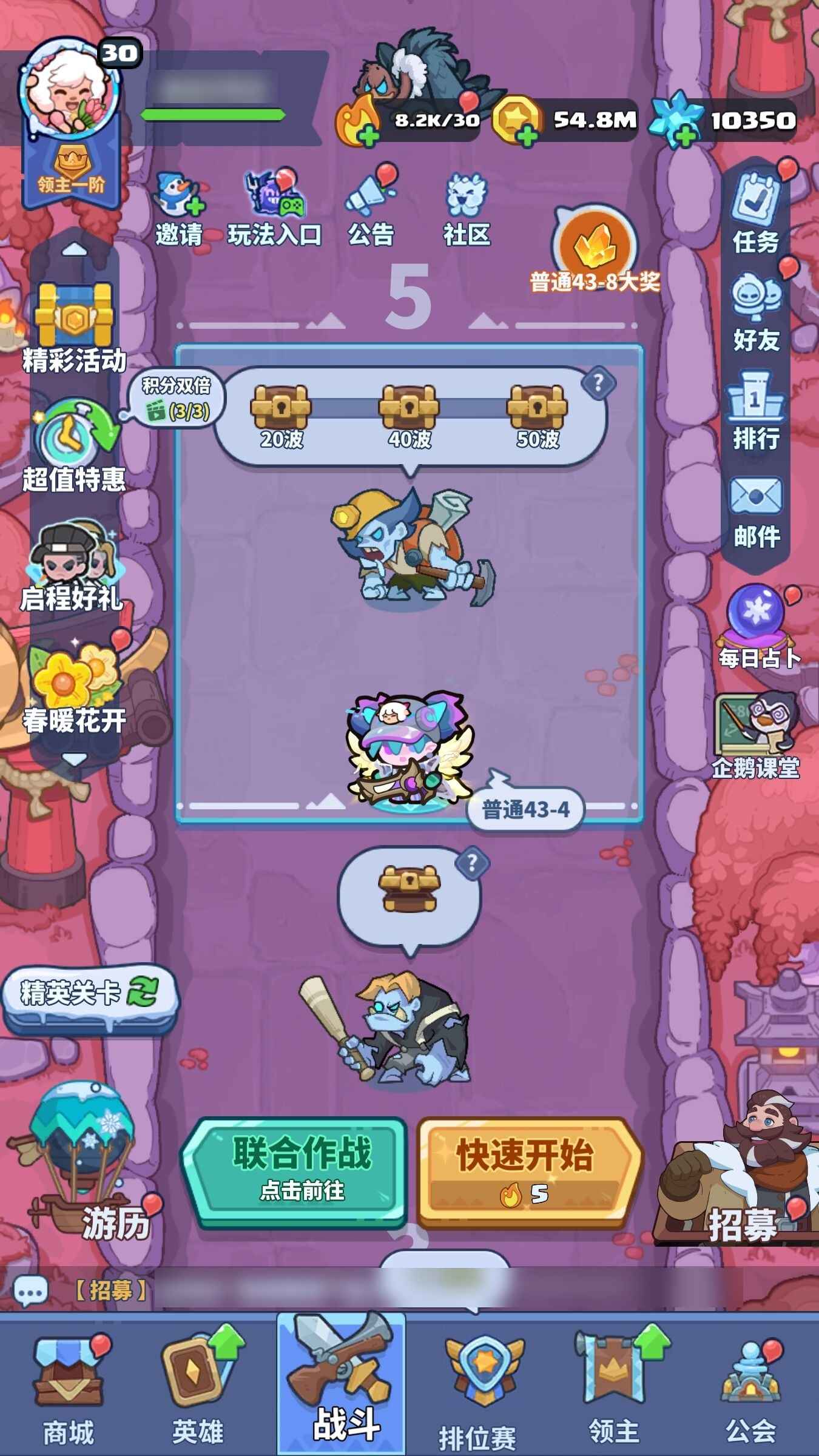Open 企鹅课堂
This screenshot has height=1456, width=819.
[755, 735]
